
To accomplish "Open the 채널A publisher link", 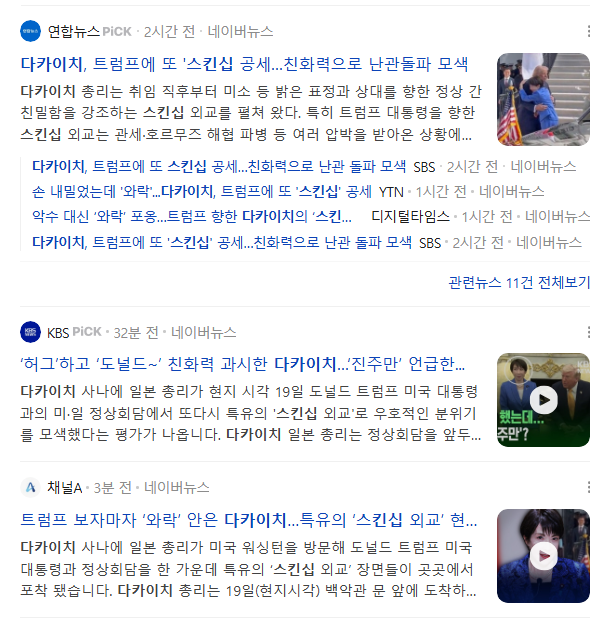I will (64, 487).
